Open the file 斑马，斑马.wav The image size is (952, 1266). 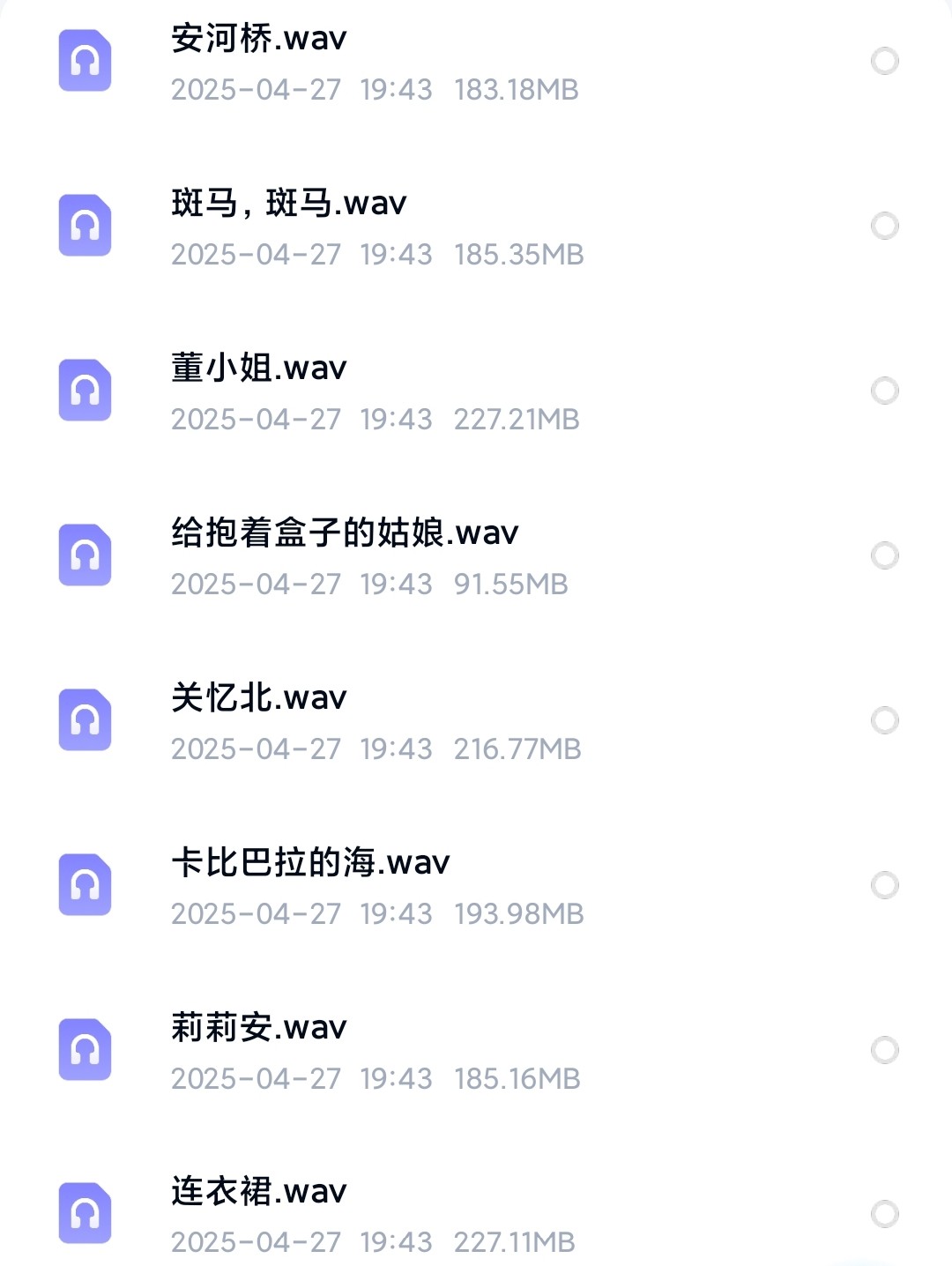coord(289,204)
